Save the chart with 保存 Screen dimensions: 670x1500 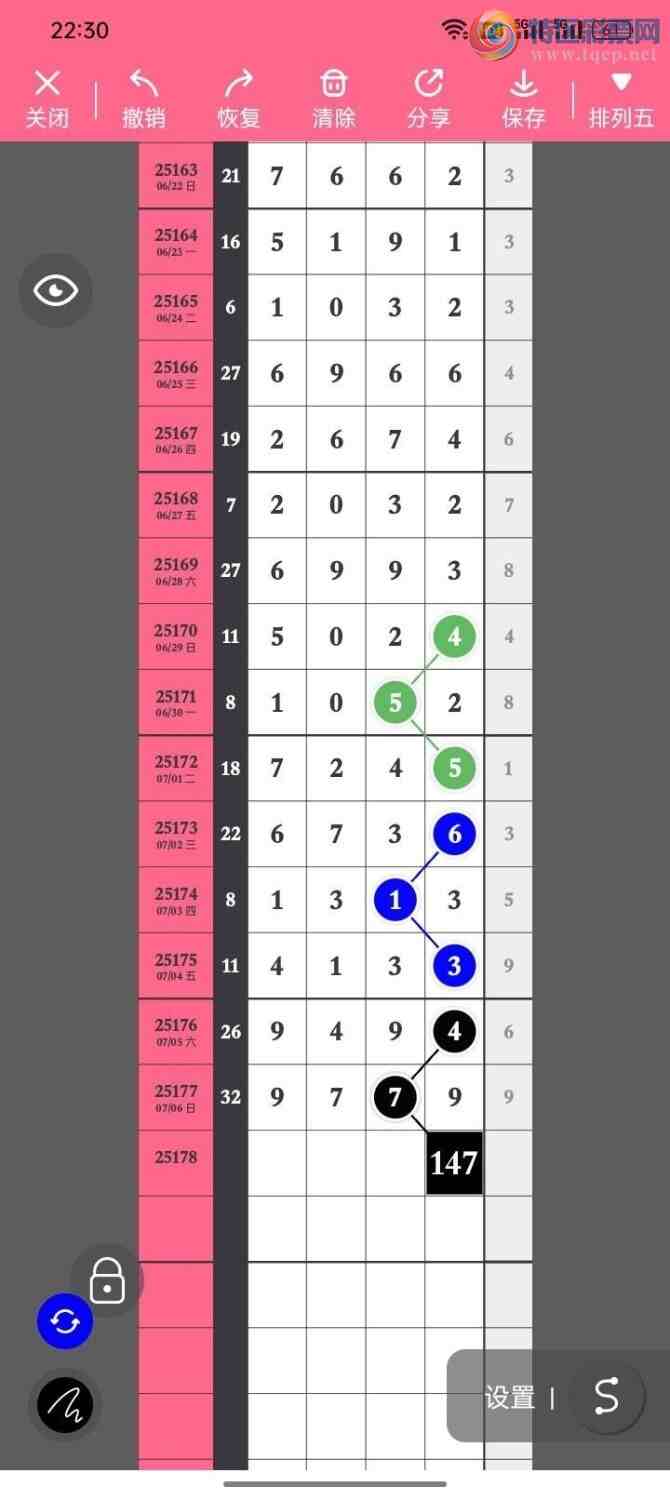pyautogui.click(x=523, y=99)
